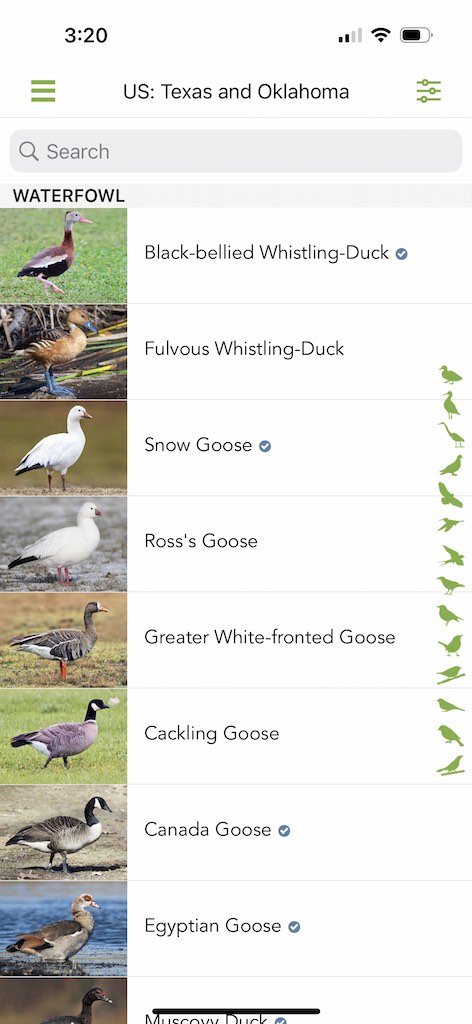View Cackling Goose details

tap(236, 735)
